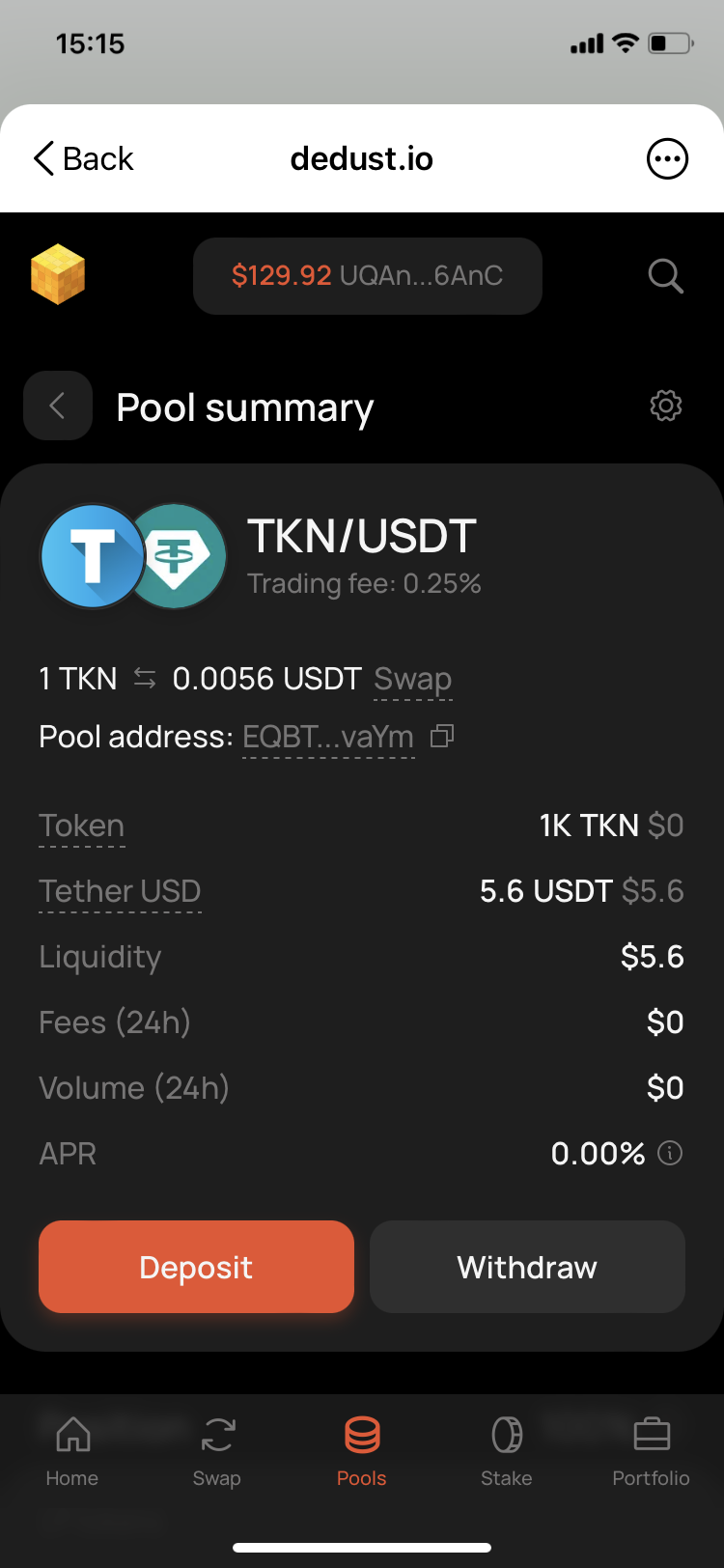
Task: Open the wallet balance and address button
Action: point(367,276)
